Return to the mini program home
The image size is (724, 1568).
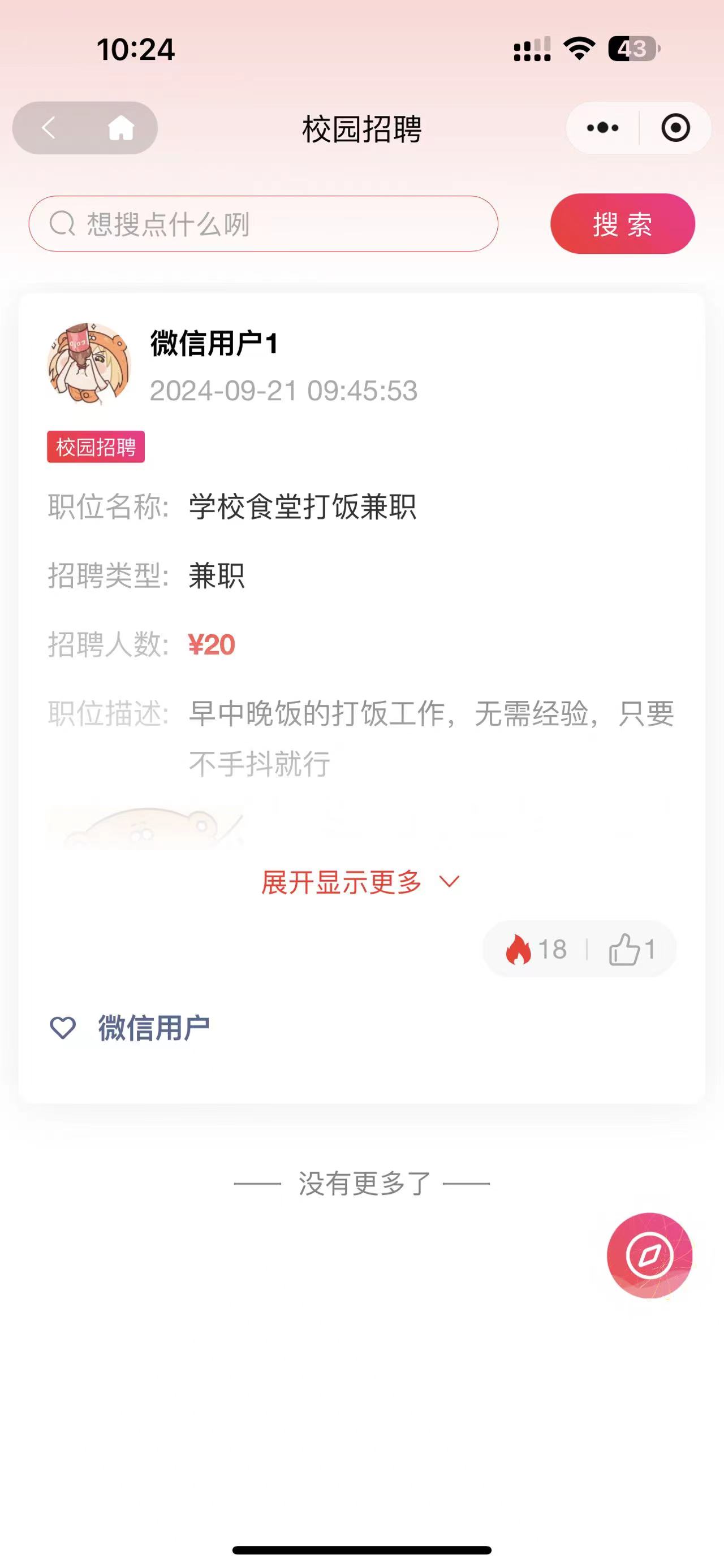click(x=120, y=128)
